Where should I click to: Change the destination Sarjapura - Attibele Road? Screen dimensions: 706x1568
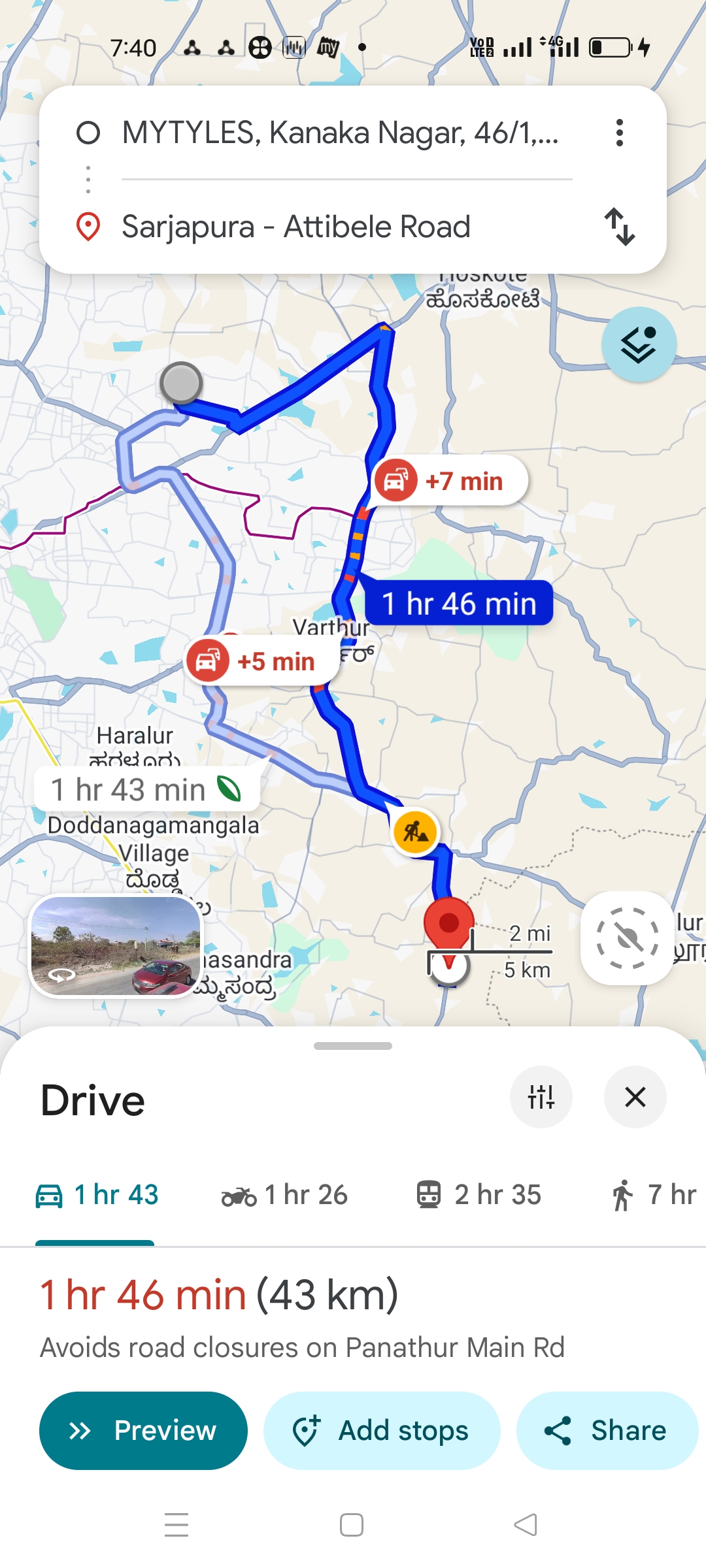coord(295,227)
